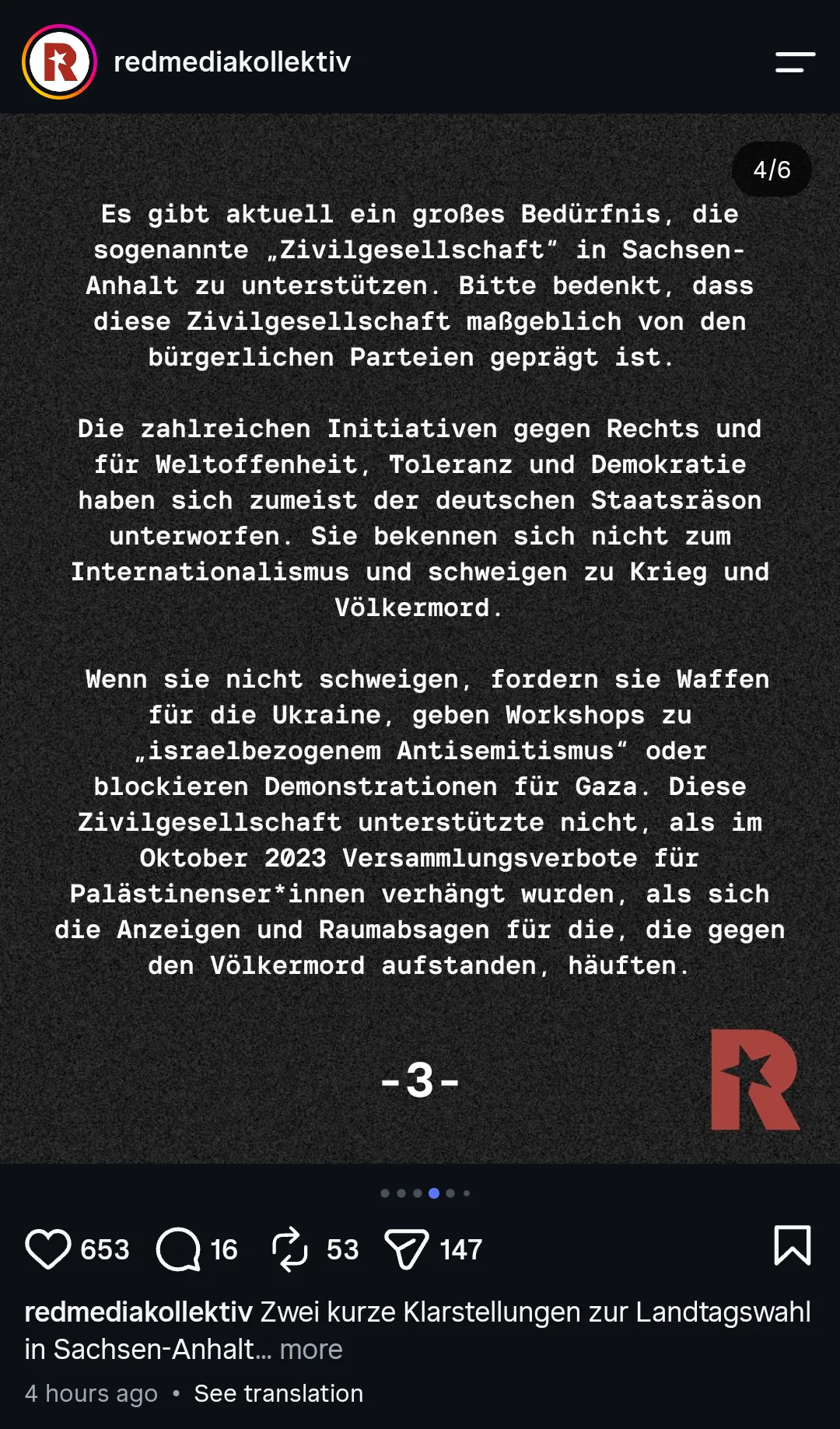Open the comments on this post
This screenshot has width=840, height=1429.
[178, 1249]
